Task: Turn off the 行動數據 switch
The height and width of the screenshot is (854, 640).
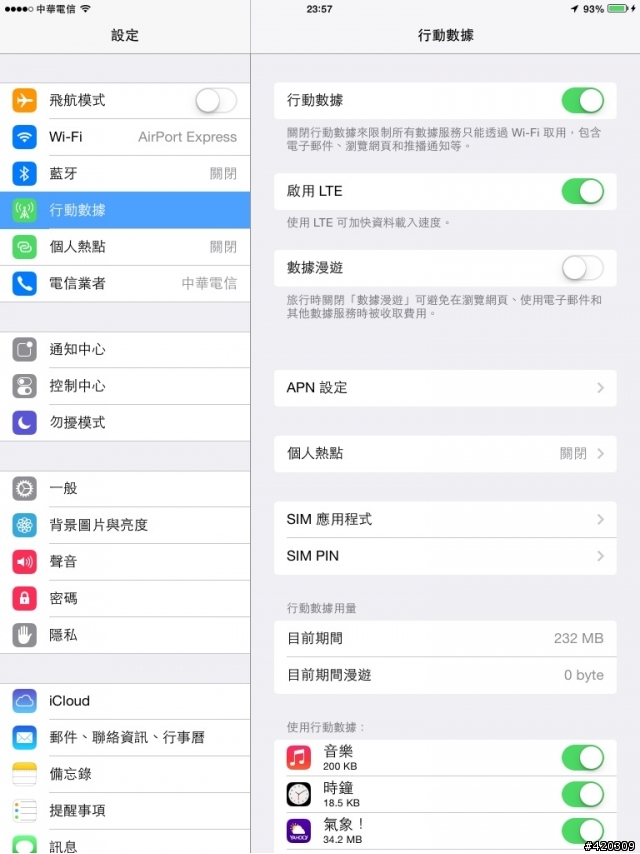Action: point(582,100)
